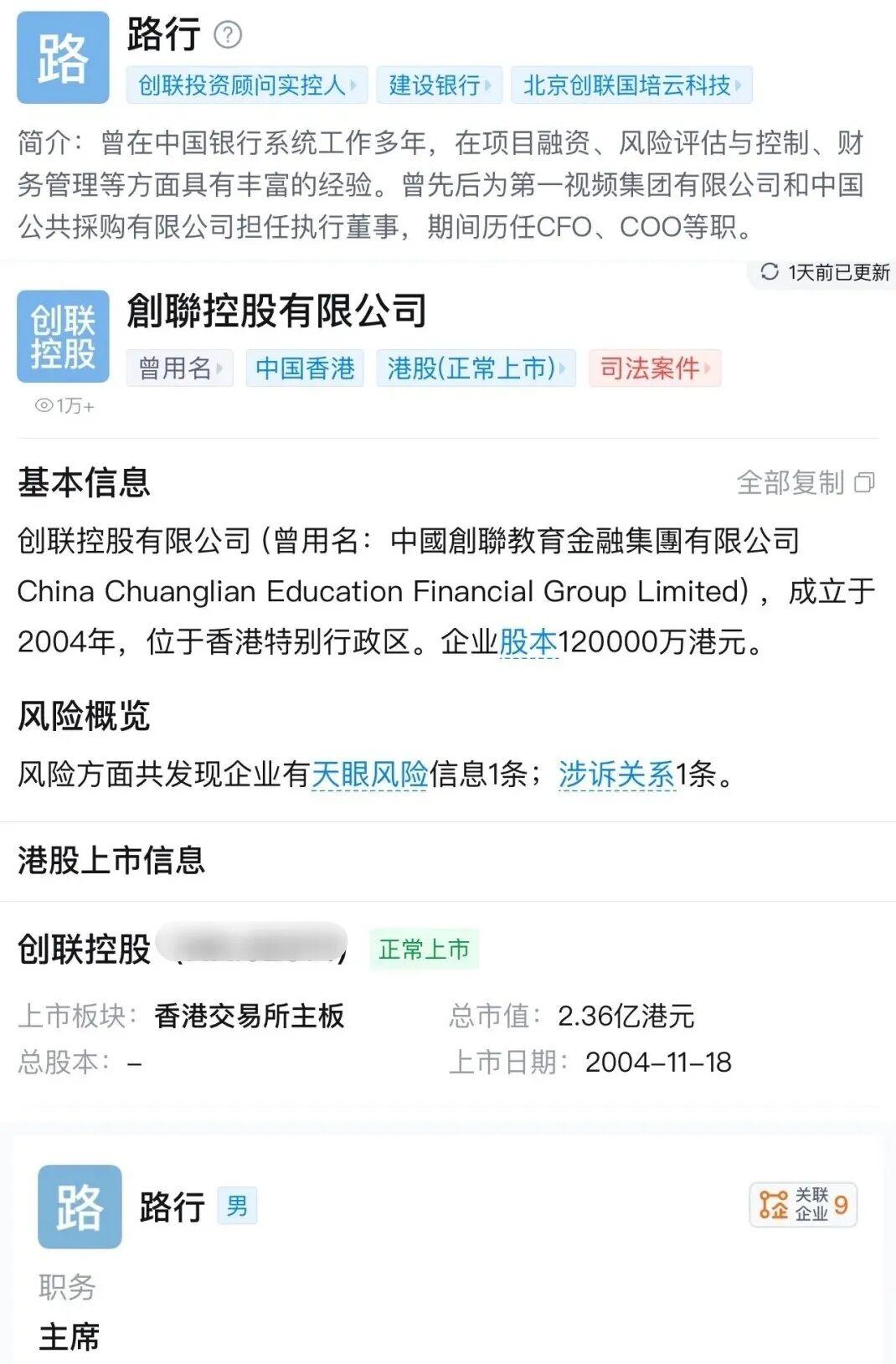Copy all basic info with 全部复制

(805, 482)
